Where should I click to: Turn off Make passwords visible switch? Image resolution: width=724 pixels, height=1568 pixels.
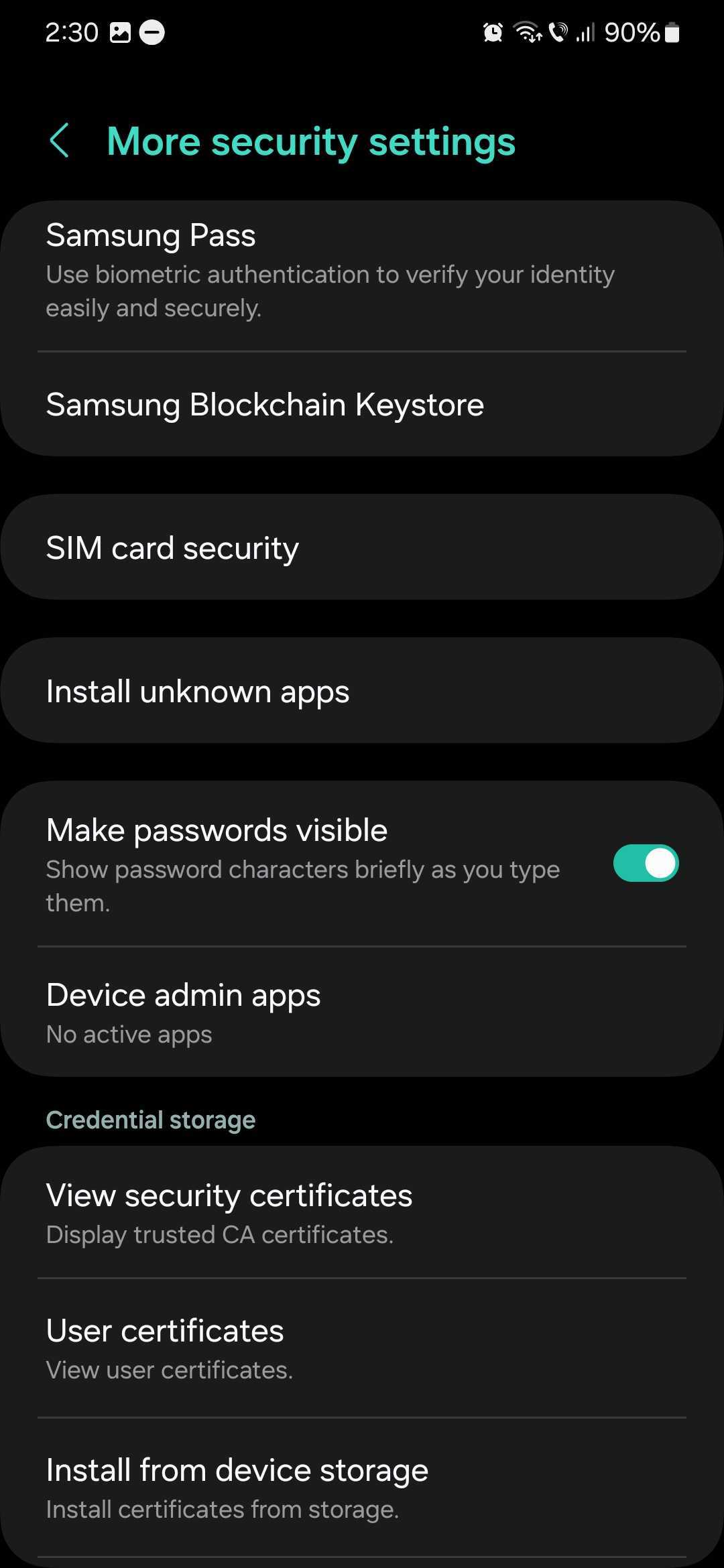pyautogui.click(x=645, y=863)
